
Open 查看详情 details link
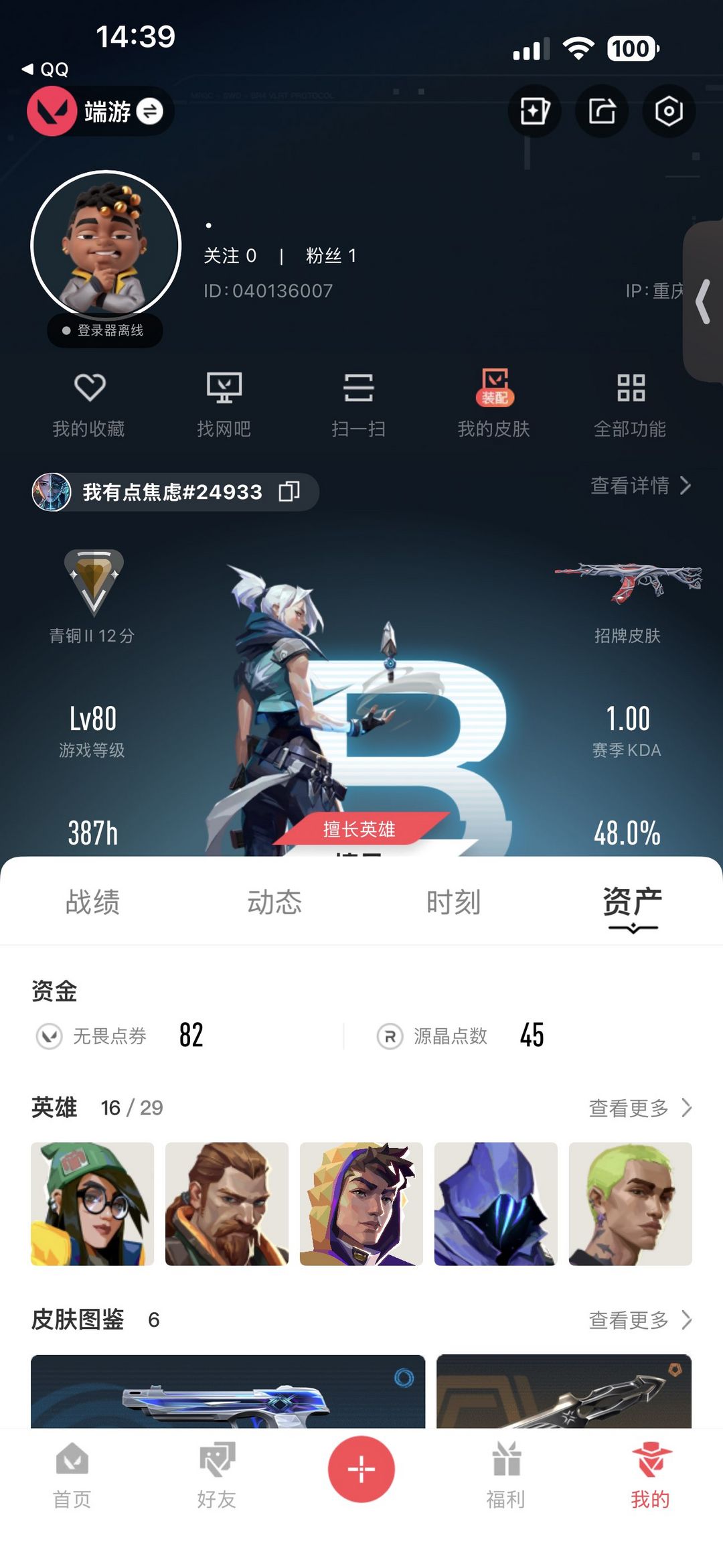point(641,485)
